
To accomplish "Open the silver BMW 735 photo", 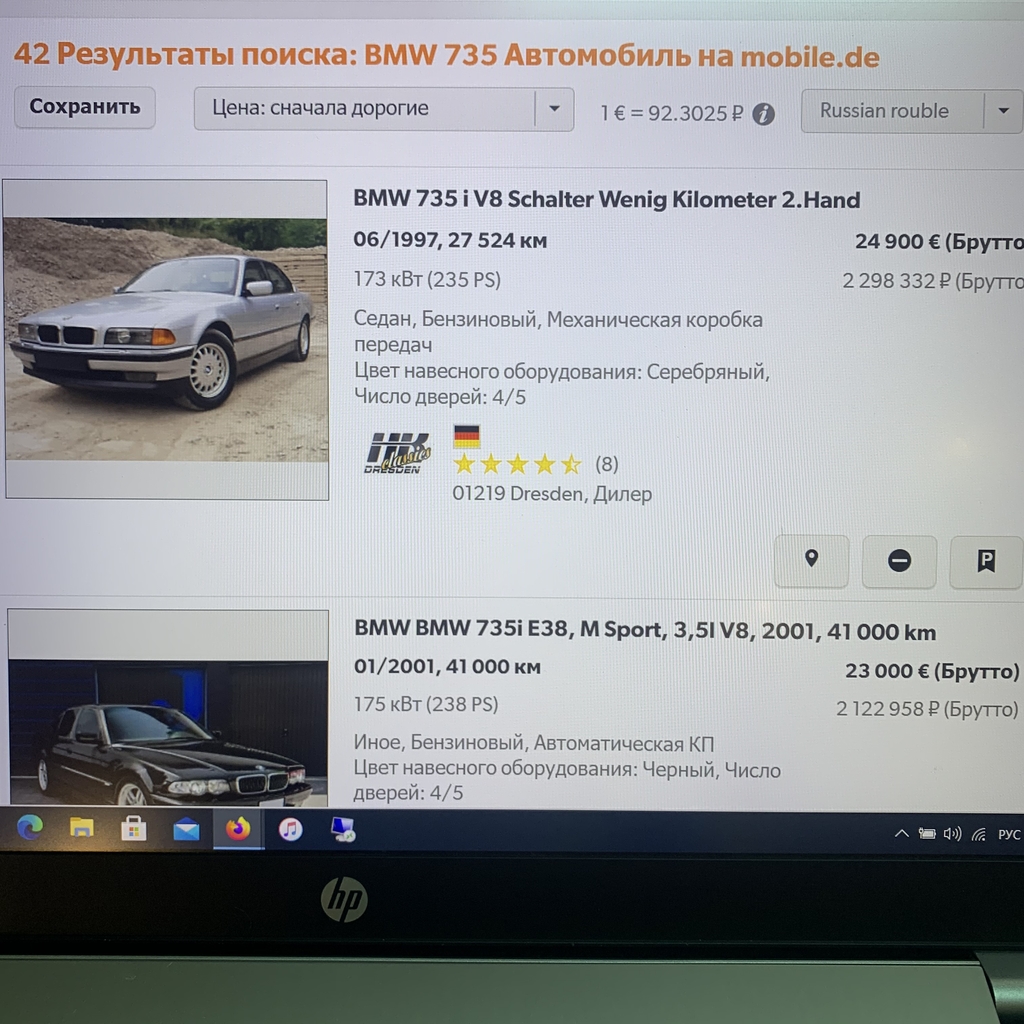I will point(166,339).
